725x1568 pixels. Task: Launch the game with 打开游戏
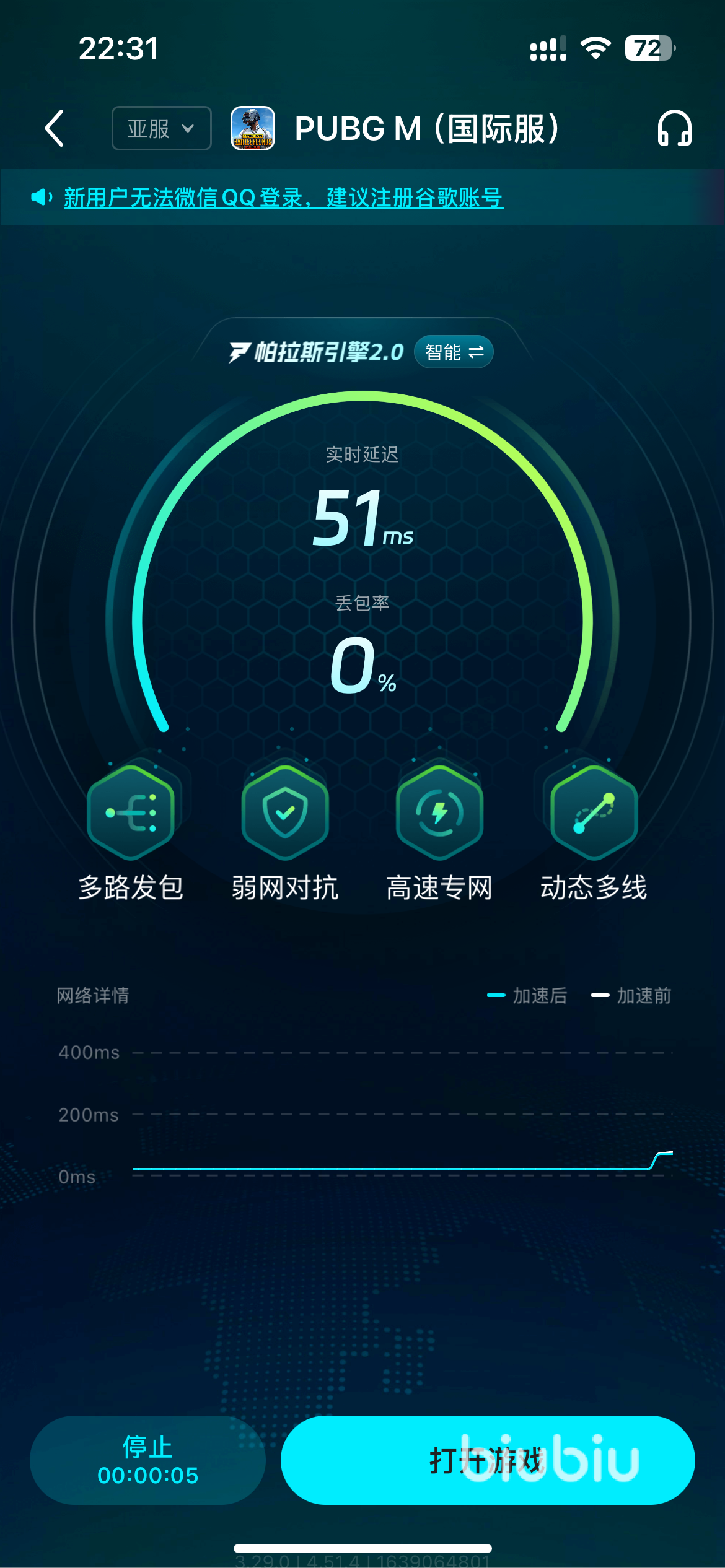[487, 1460]
